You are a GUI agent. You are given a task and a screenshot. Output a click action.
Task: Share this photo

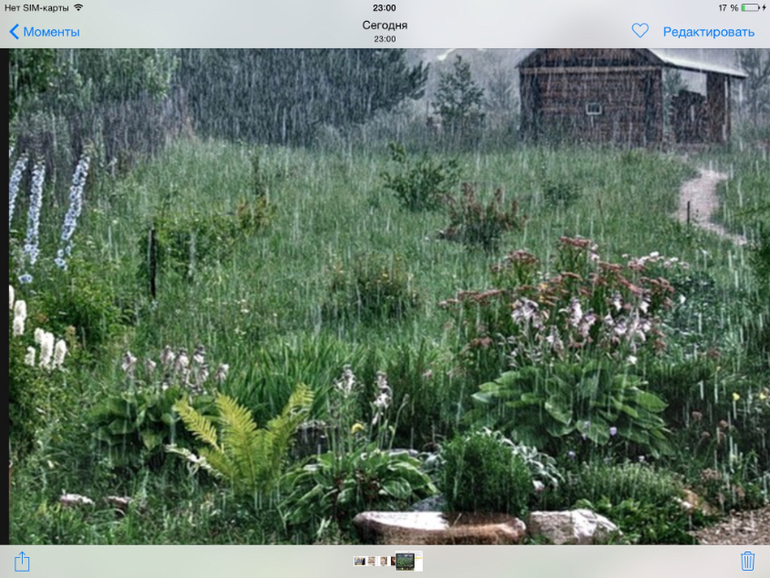pos(22,561)
